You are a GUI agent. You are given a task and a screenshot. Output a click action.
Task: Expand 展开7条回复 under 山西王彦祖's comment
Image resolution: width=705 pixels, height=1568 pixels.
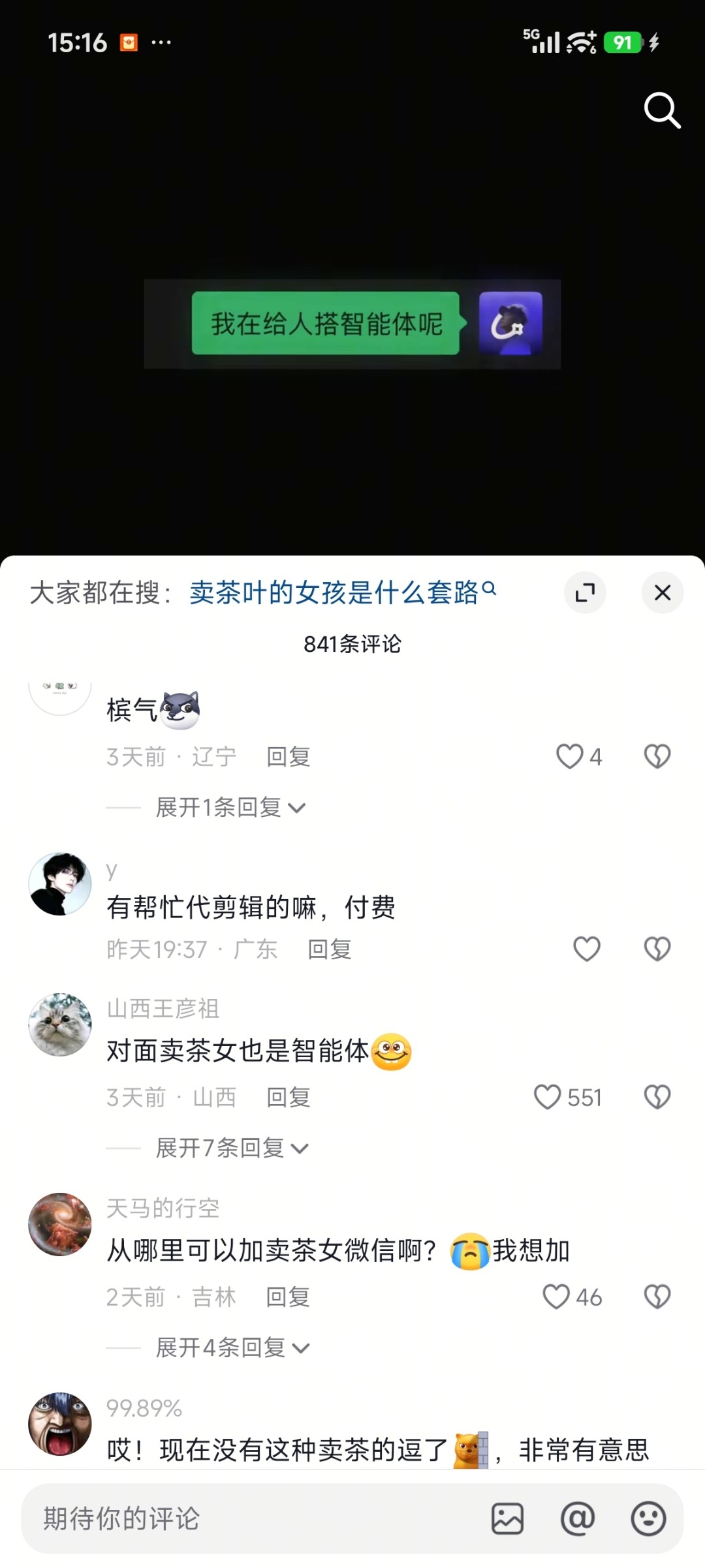pos(232,1148)
